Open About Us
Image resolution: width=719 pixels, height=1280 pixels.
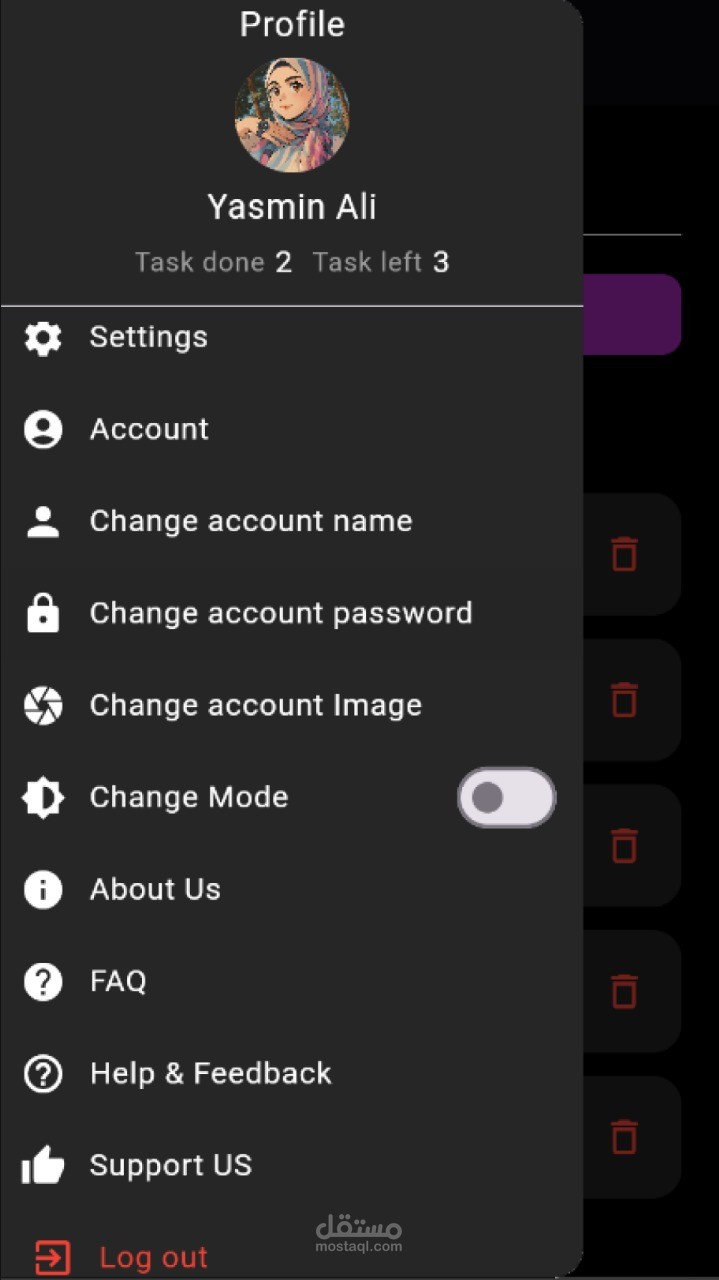[291, 890]
